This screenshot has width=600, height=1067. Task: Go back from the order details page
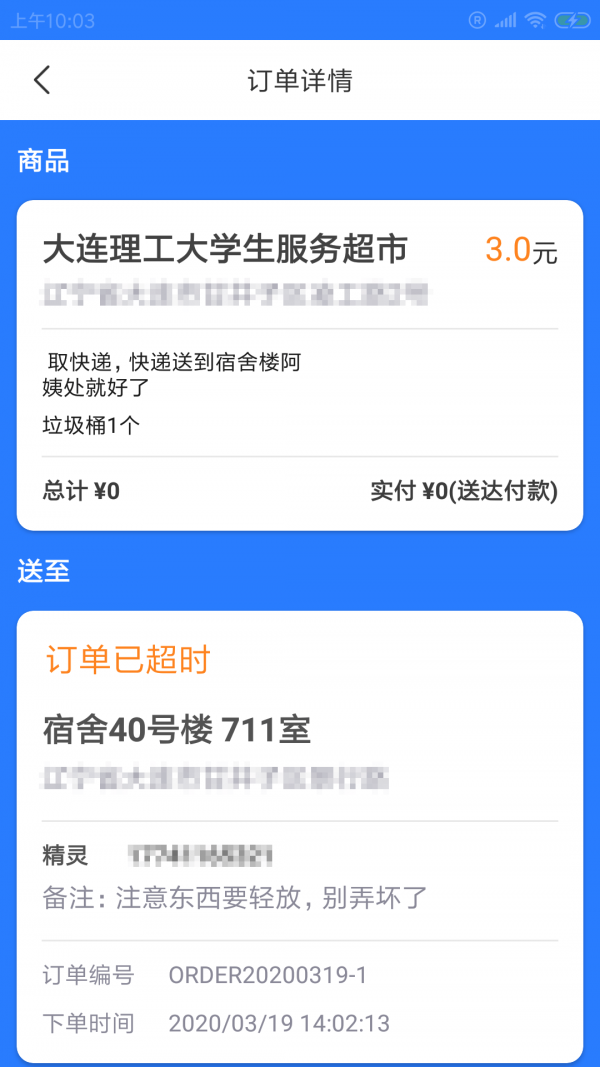point(42,80)
